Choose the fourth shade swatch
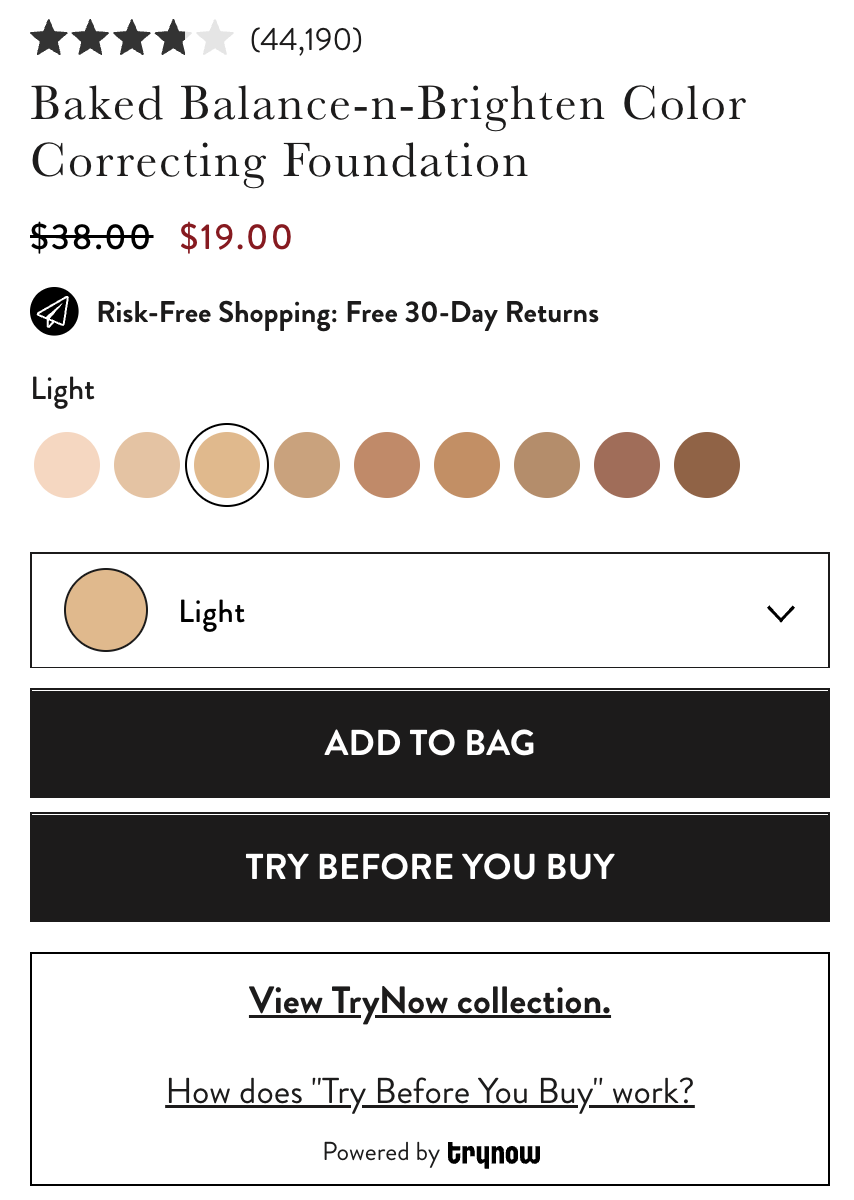The height and width of the screenshot is (1200, 854). [307, 465]
